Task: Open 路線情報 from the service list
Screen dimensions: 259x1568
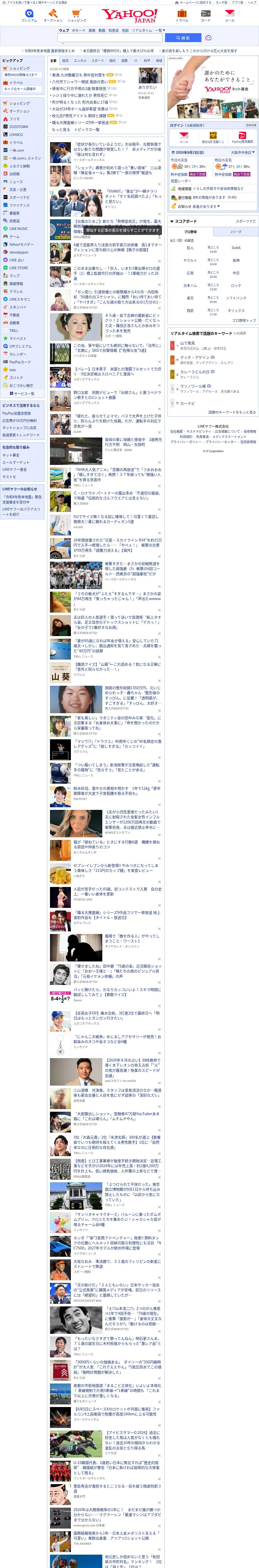Action: pyautogui.click(x=16, y=284)
